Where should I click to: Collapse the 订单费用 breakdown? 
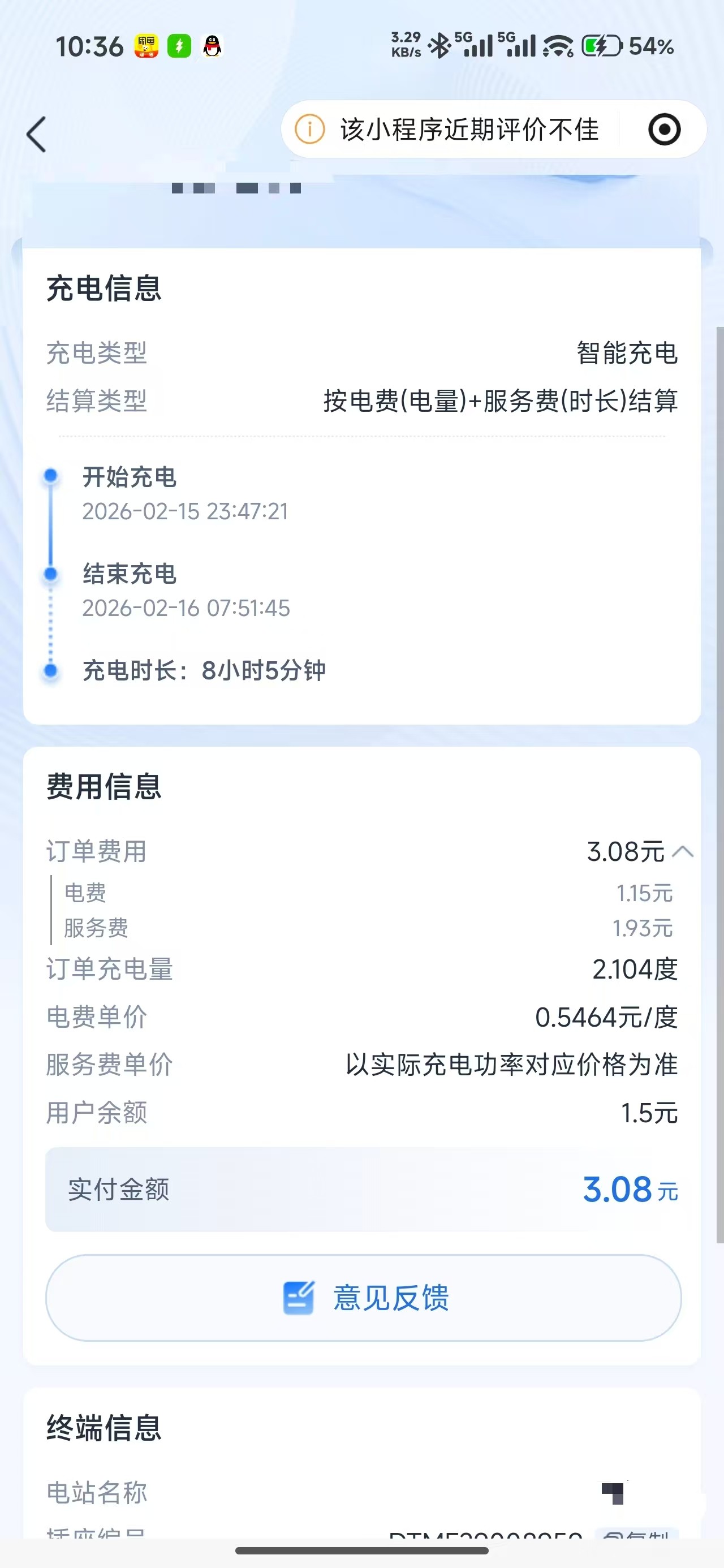tap(683, 851)
